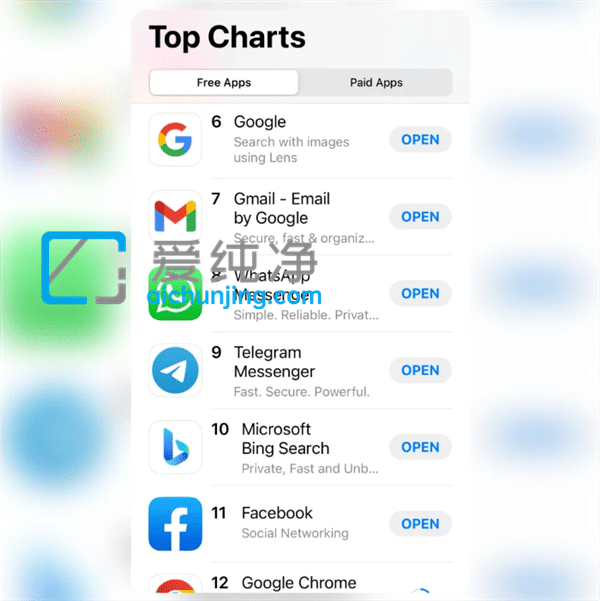View Facebook's app page
The width and height of the screenshot is (600, 601).
click(x=290, y=523)
